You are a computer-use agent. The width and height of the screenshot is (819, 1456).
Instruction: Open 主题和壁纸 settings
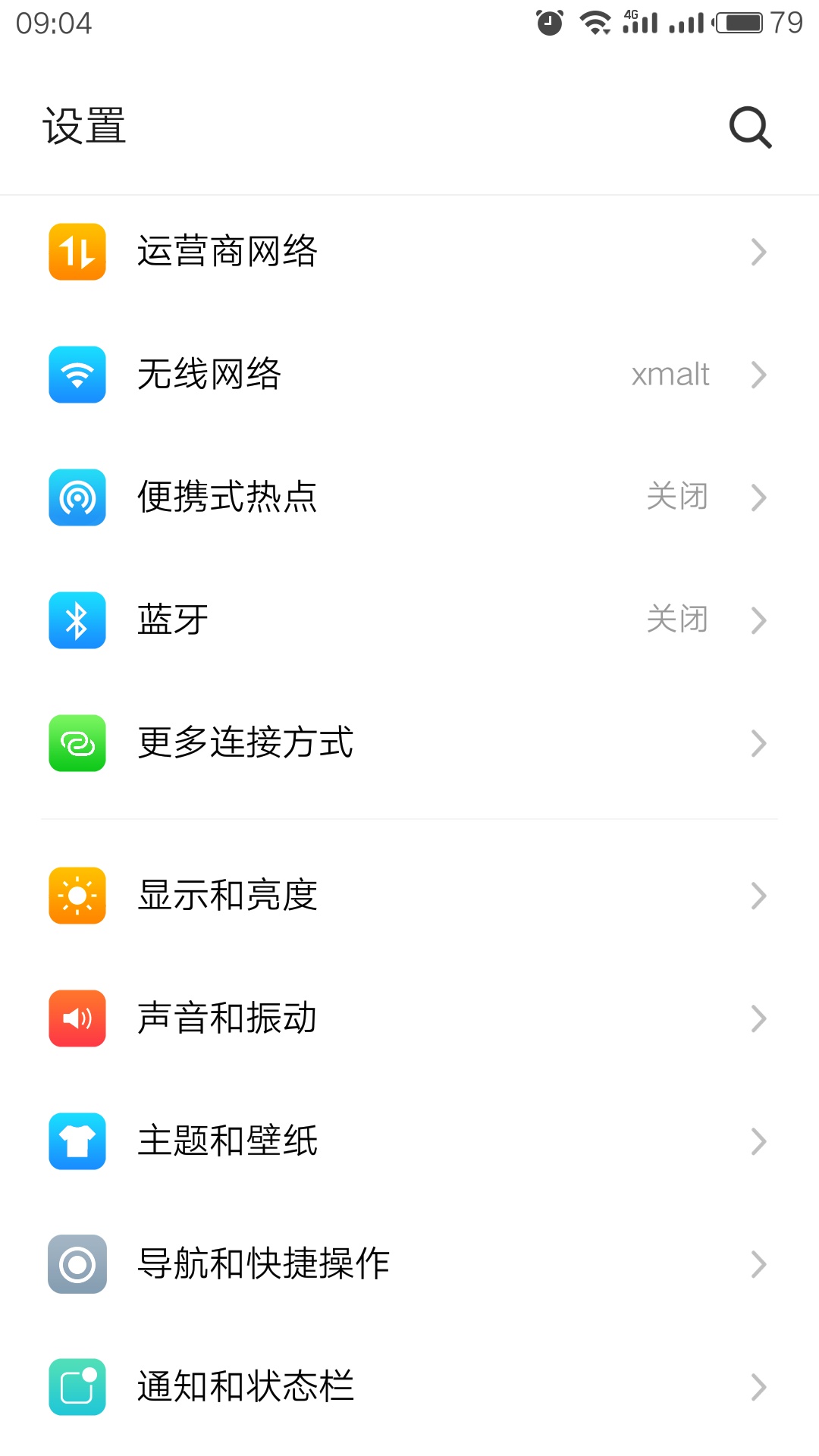409,1141
